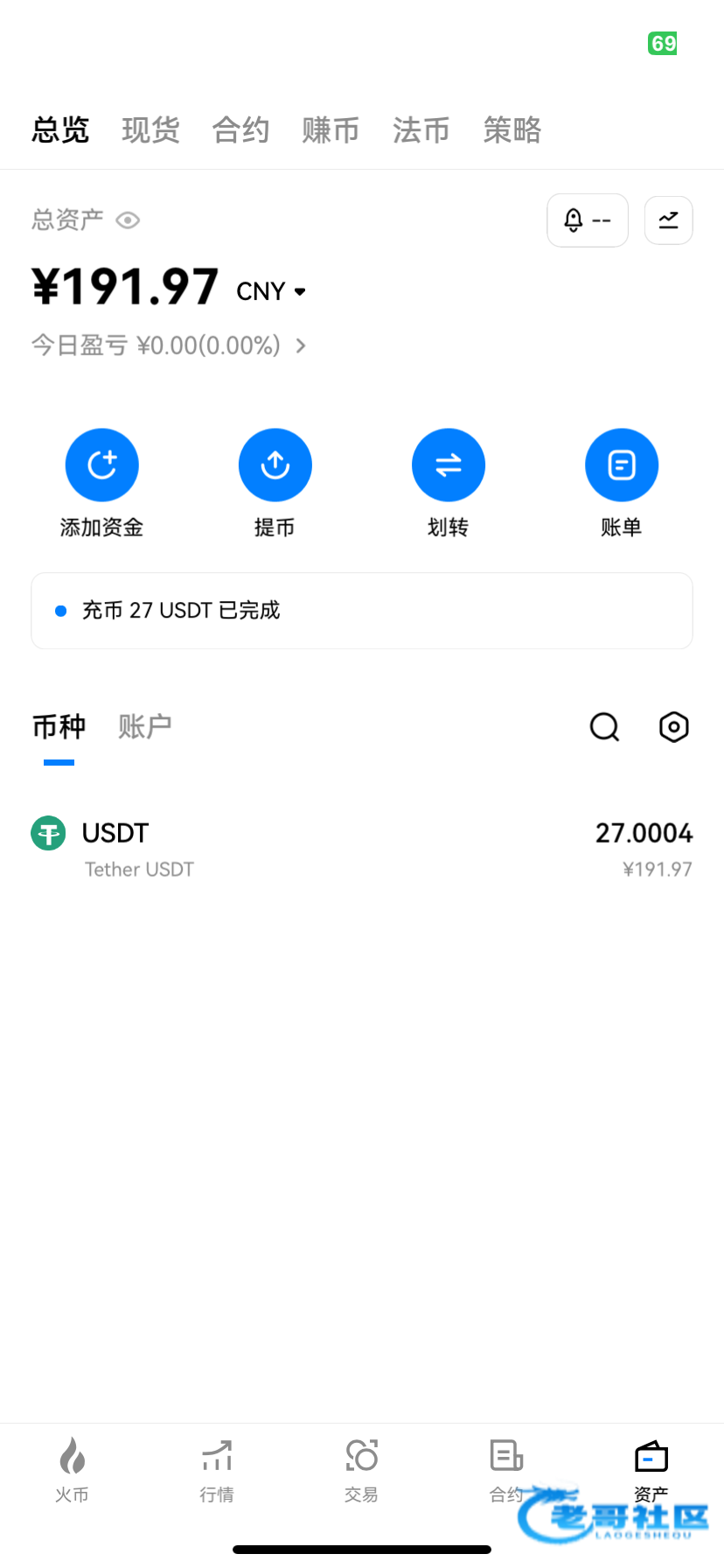Open the asset list settings icon

[x=673, y=726]
